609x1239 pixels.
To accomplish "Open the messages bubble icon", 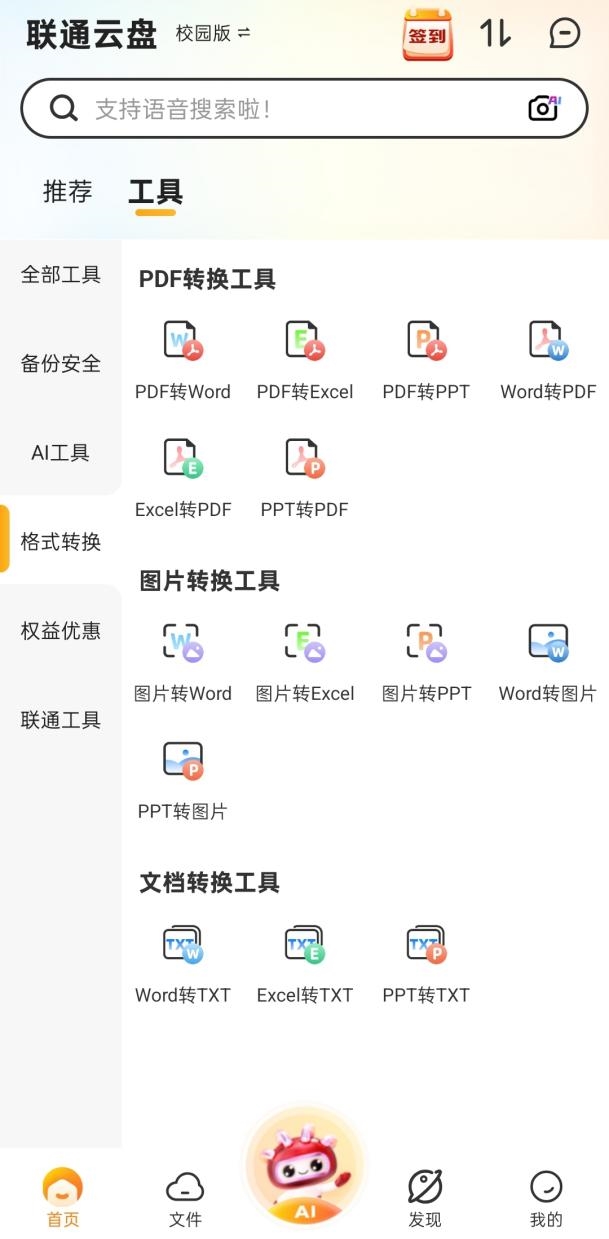I will pos(565,34).
